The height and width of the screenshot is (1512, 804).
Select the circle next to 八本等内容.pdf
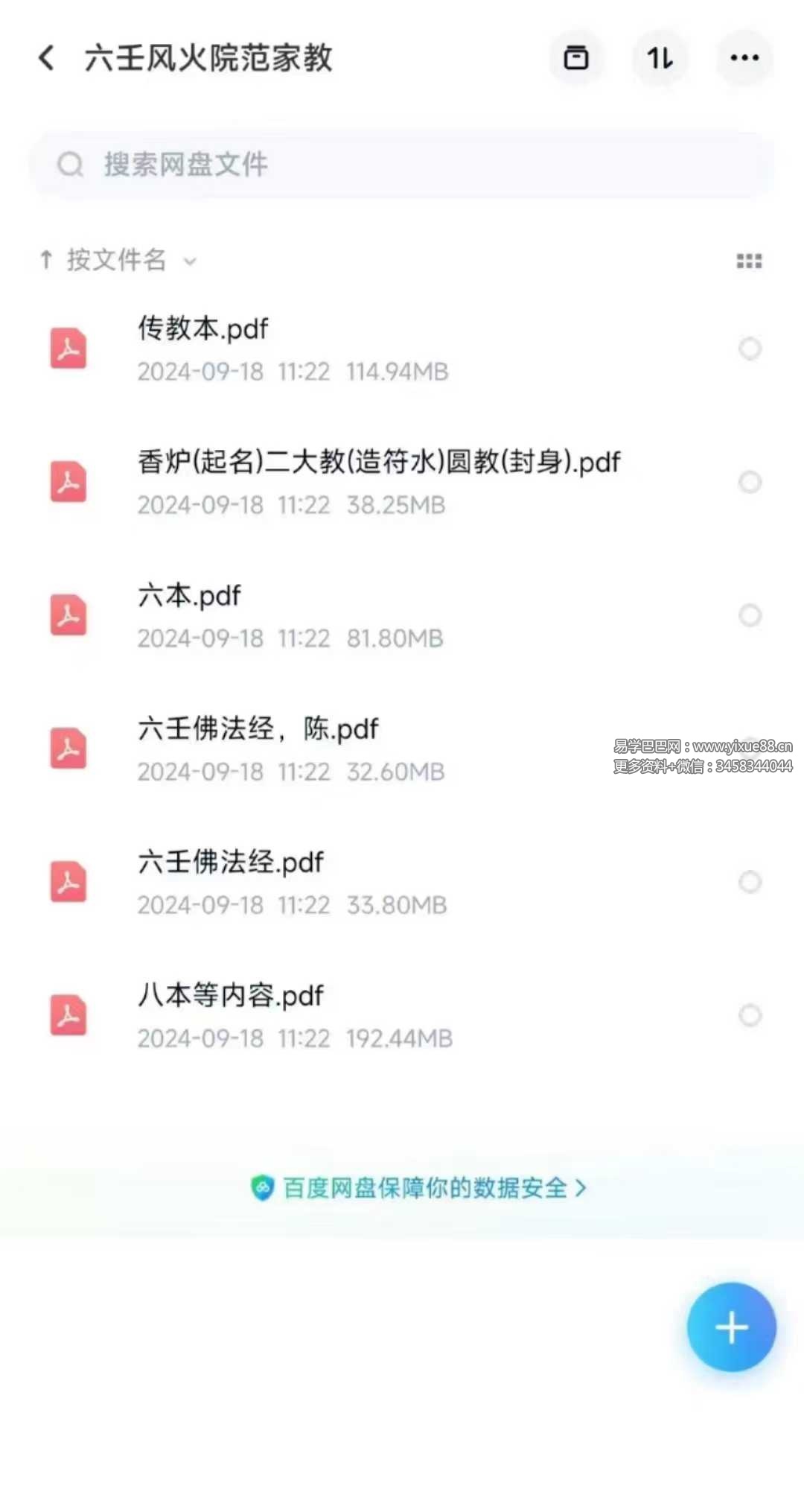(750, 1015)
